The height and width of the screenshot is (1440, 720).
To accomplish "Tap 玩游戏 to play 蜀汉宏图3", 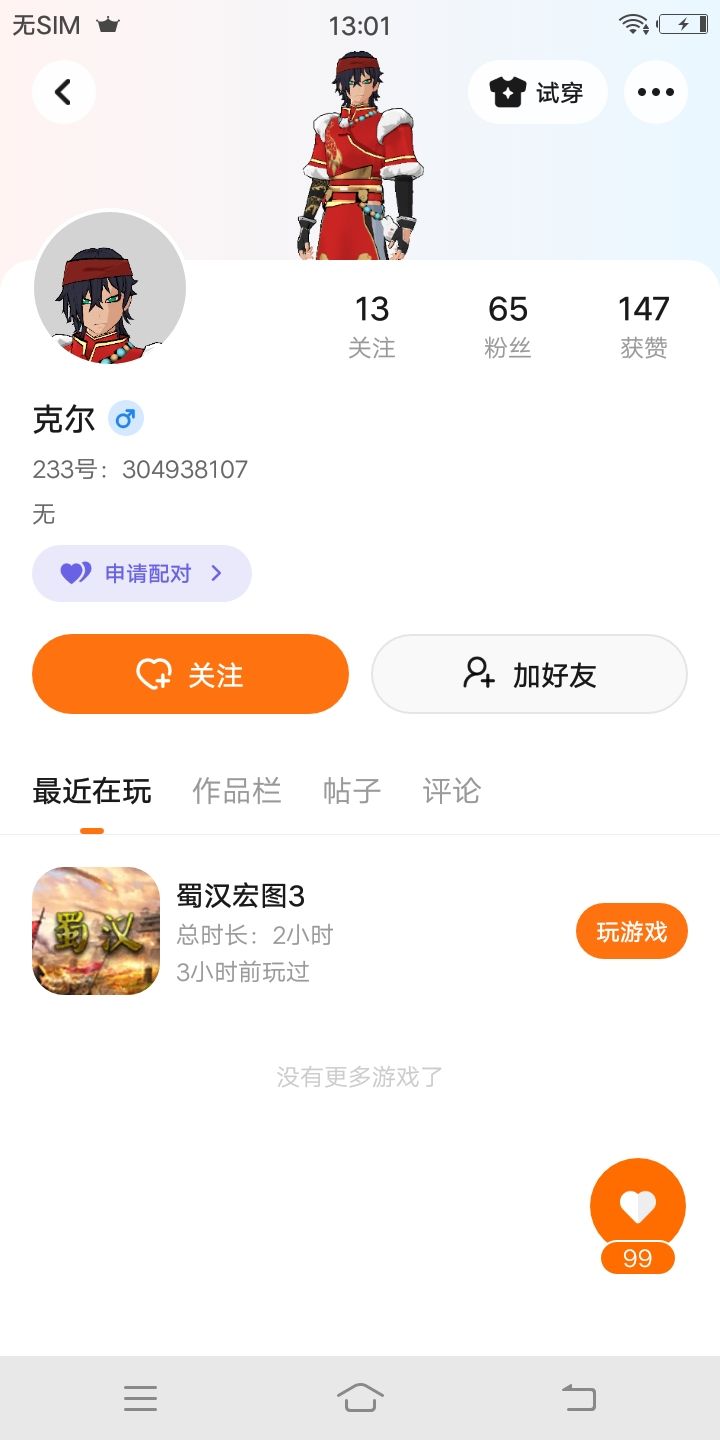I will point(631,932).
